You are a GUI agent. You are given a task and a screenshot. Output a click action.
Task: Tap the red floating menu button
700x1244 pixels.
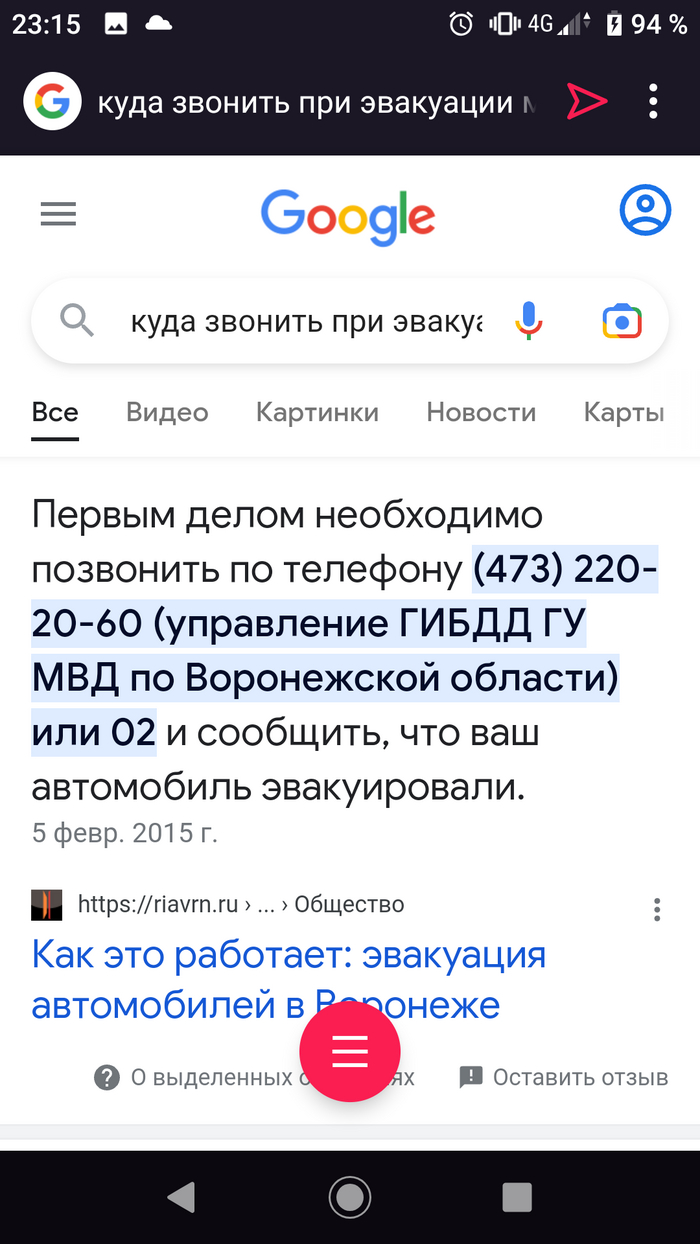click(350, 1051)
